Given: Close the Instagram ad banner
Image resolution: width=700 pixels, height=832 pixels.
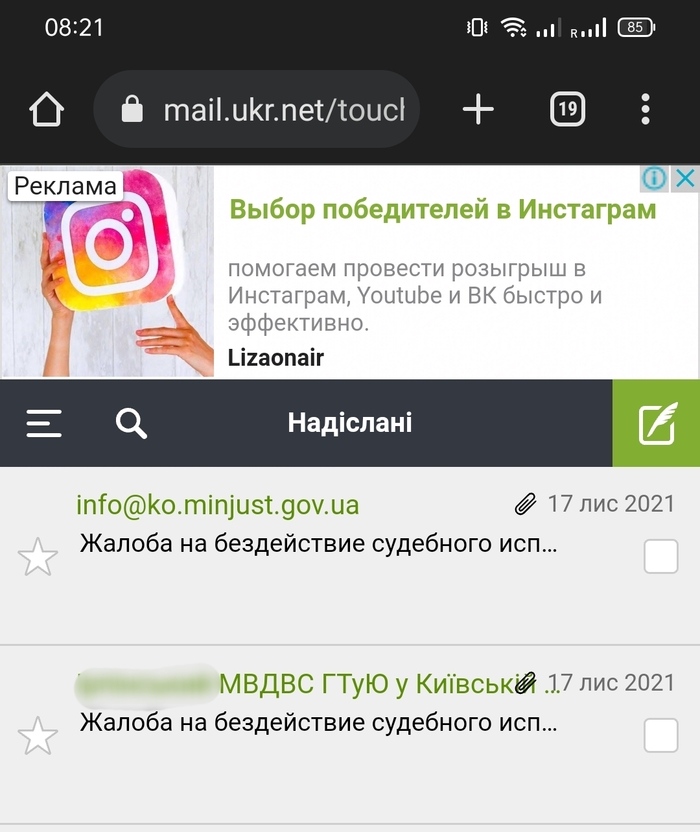Looking at the screenshot, I should pyautogui.click(x=685, y=178).
